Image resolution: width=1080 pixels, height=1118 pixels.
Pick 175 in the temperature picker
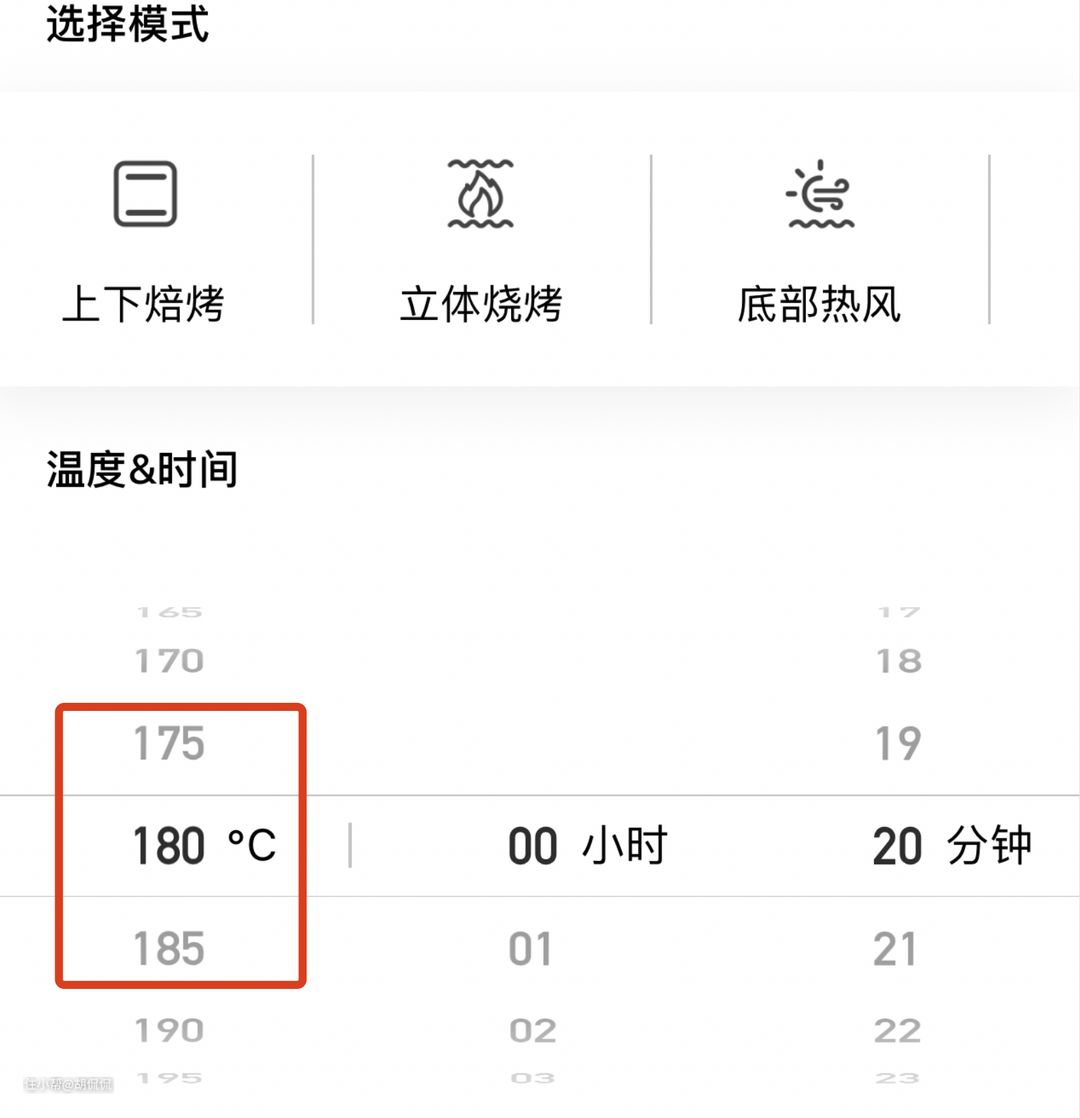pyautogui.click(x=169, y=744)
